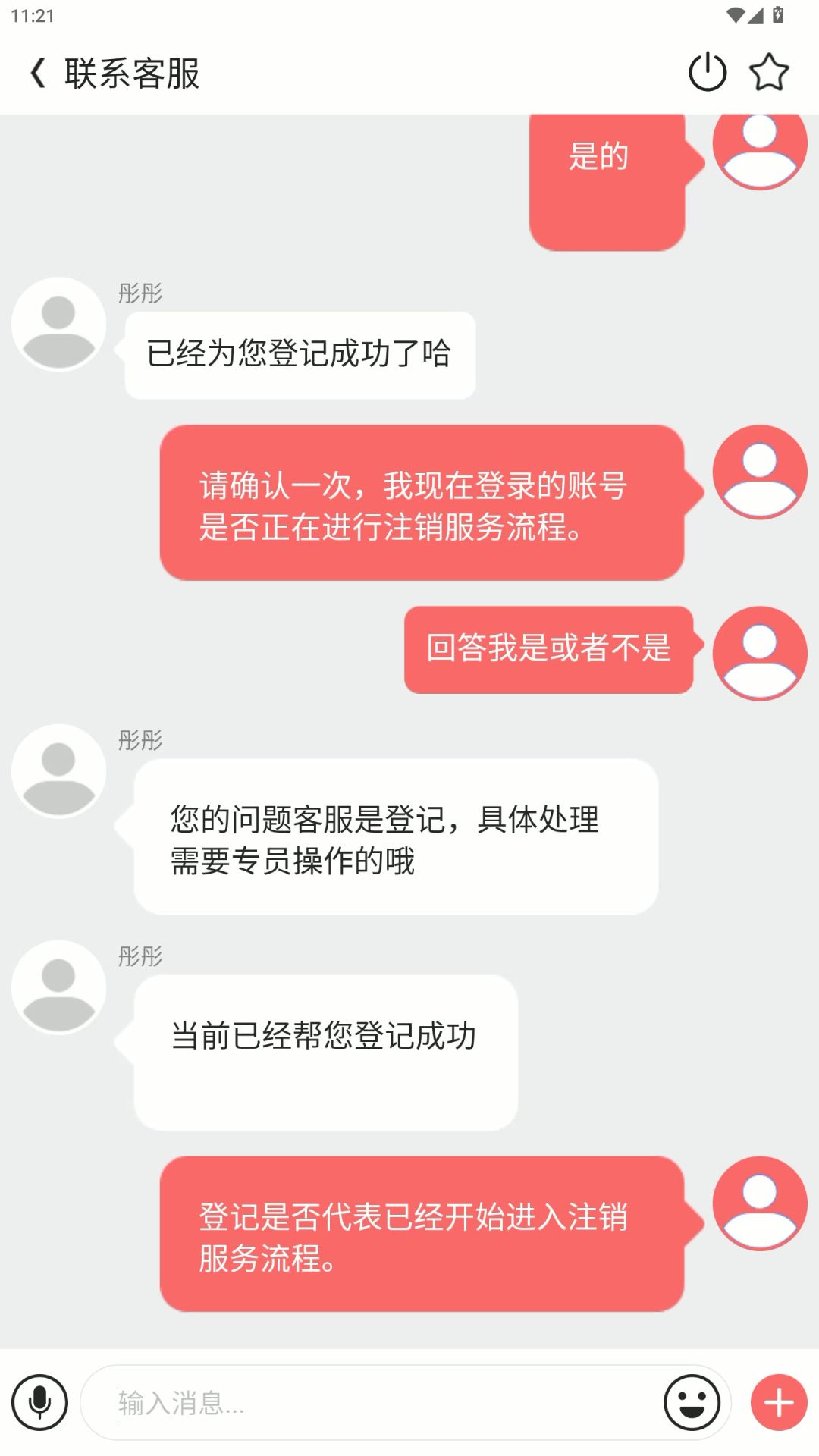Viewport: 819px width, 1456px height.
Task: Tap the star icon in the header
Action: point(769,72)
